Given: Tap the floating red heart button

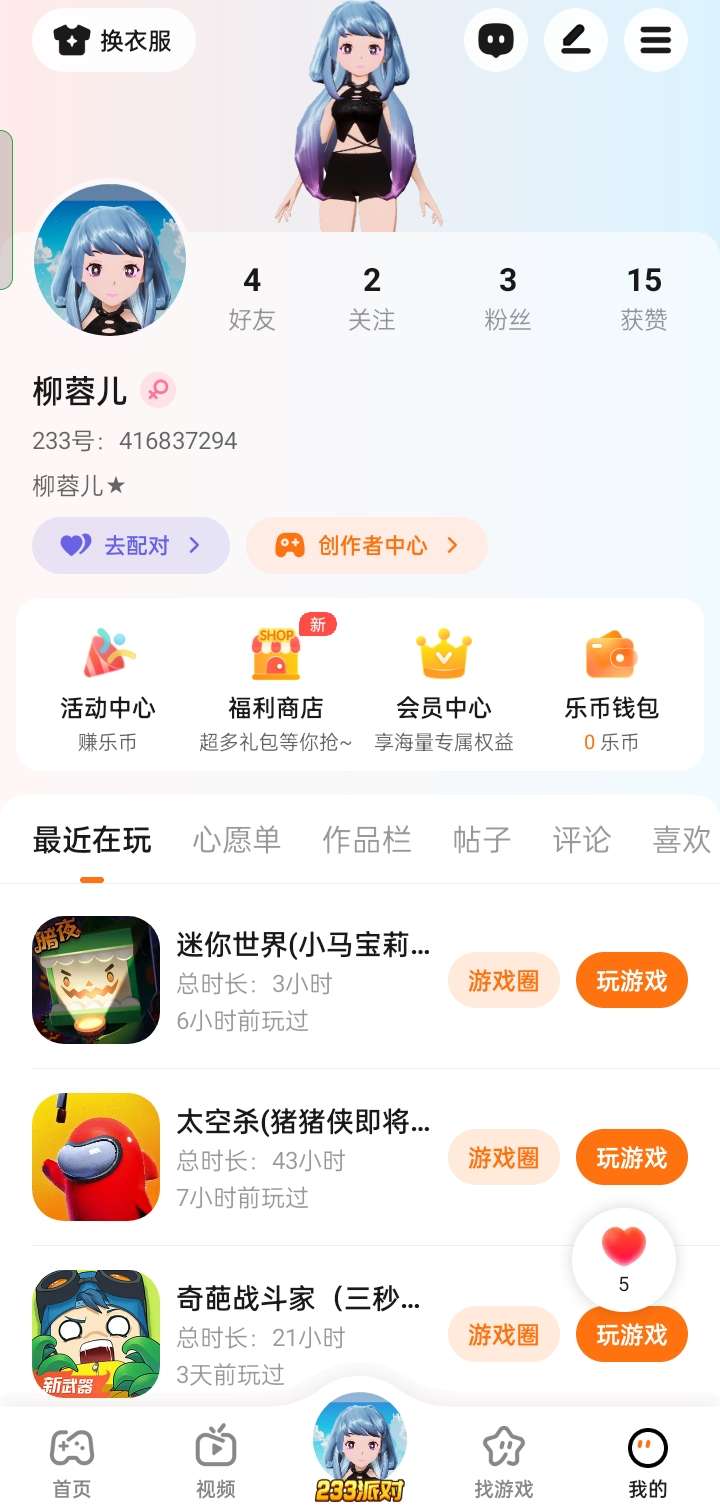Looking at the screenshot, I should coord(624,1258).
